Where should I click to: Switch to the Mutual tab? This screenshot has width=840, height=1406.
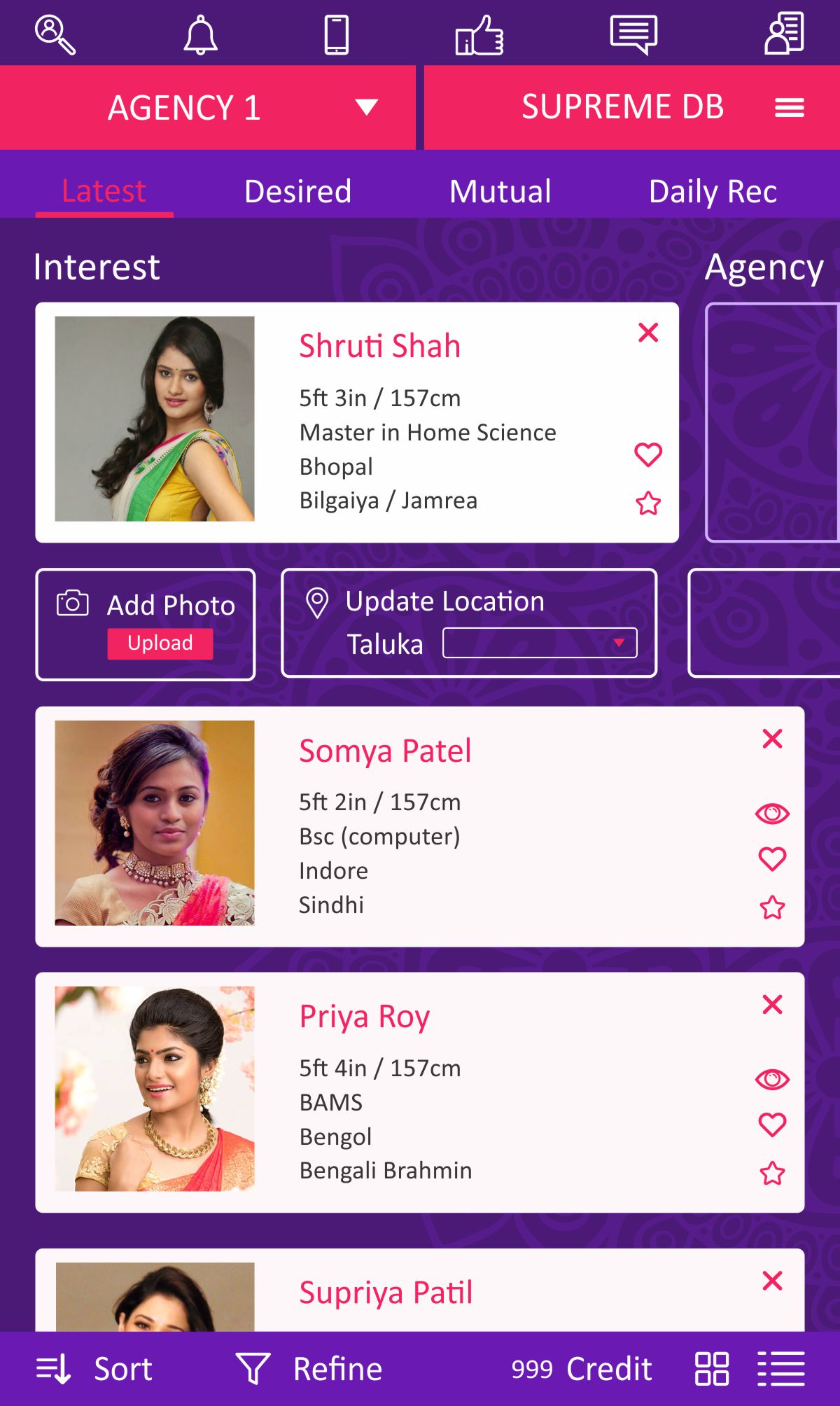click(x=500, y=191)
